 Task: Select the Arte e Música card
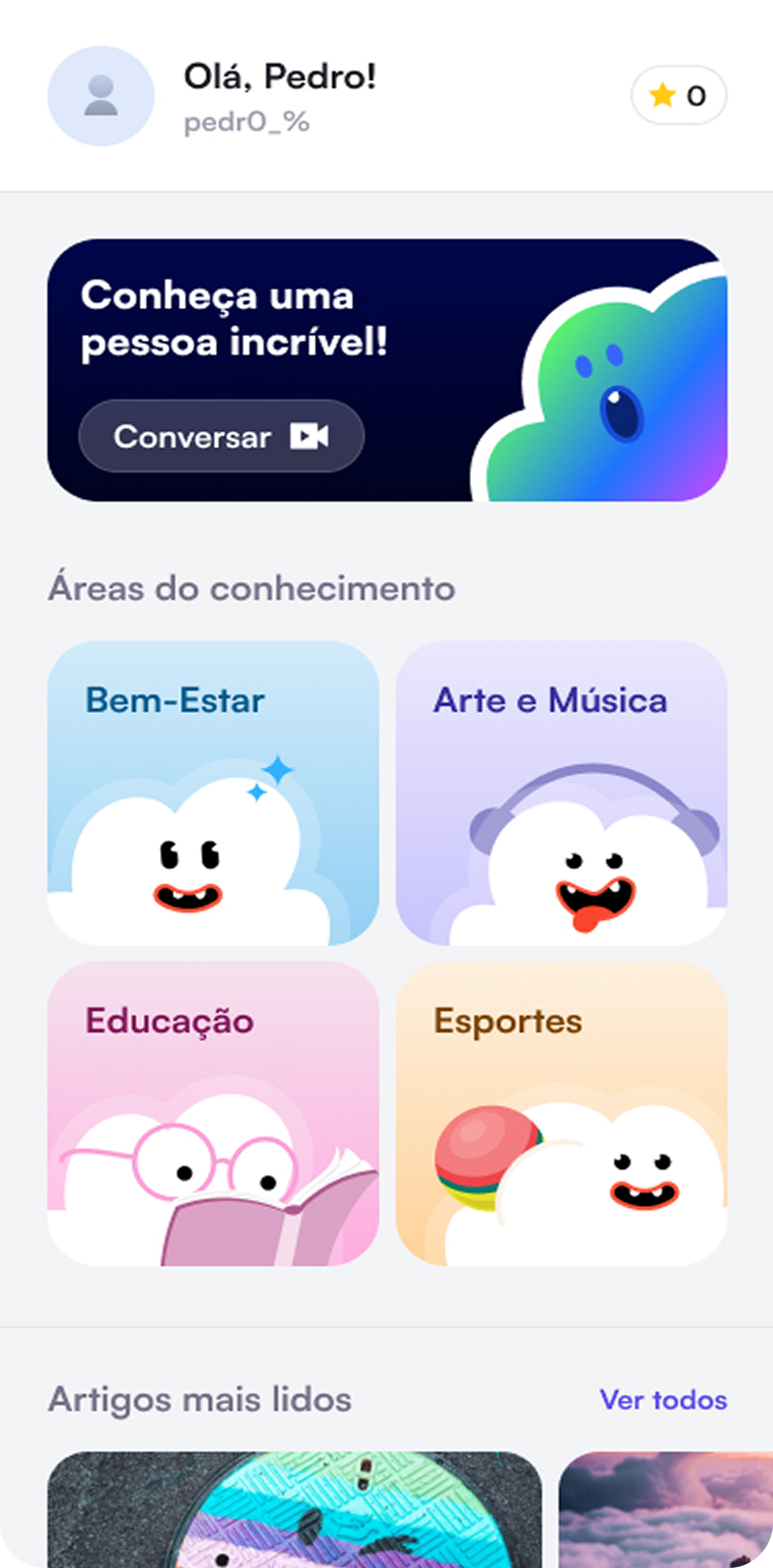click(x=561, y=792)
